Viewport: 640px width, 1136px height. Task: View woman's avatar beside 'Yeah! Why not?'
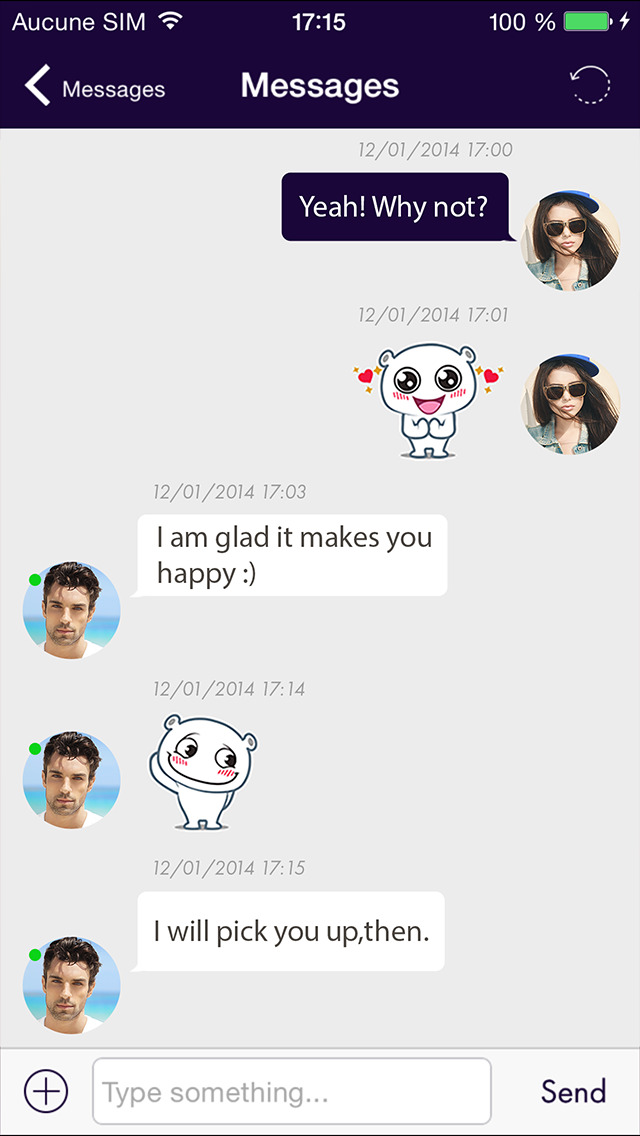point(571,241)
